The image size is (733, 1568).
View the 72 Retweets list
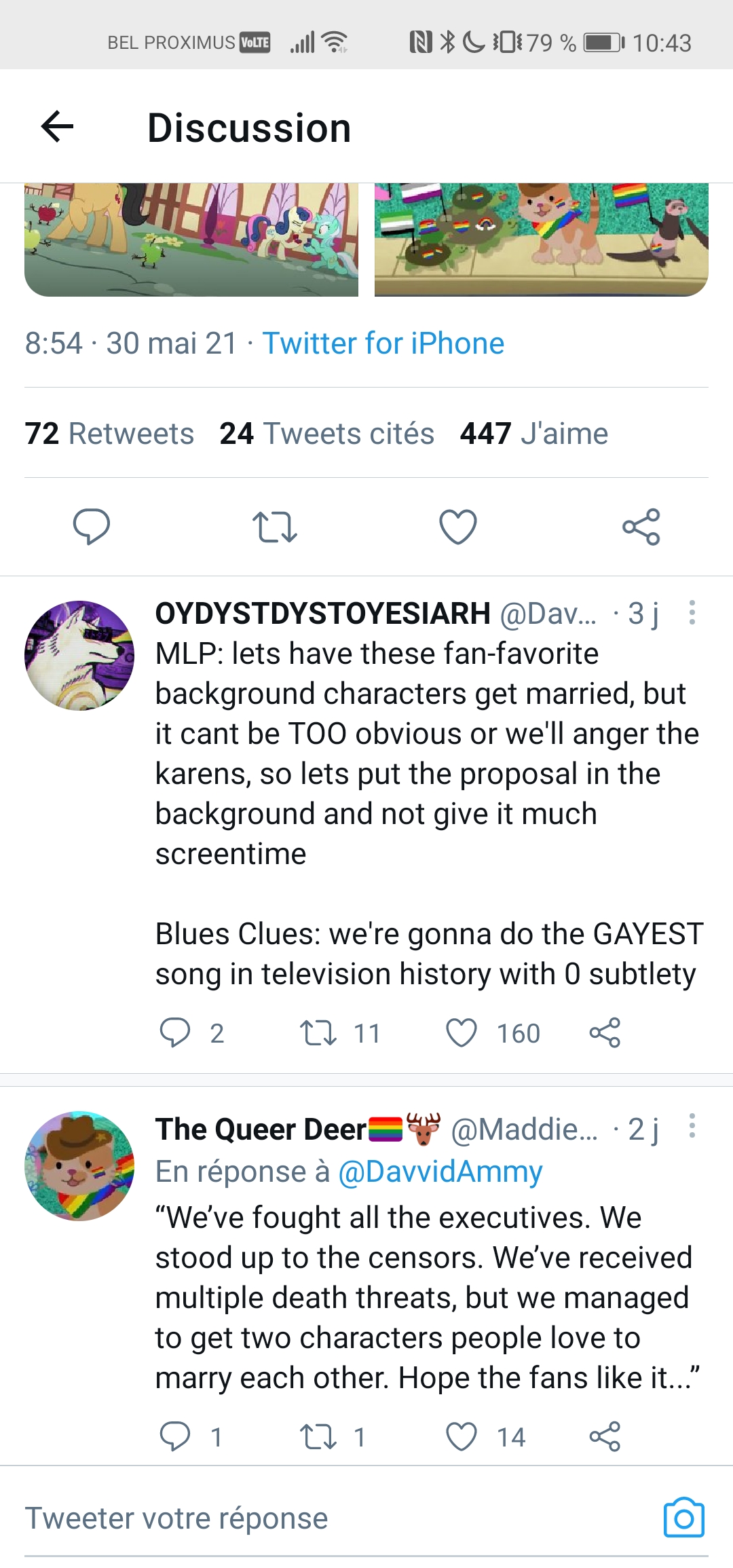pos(109,433)
